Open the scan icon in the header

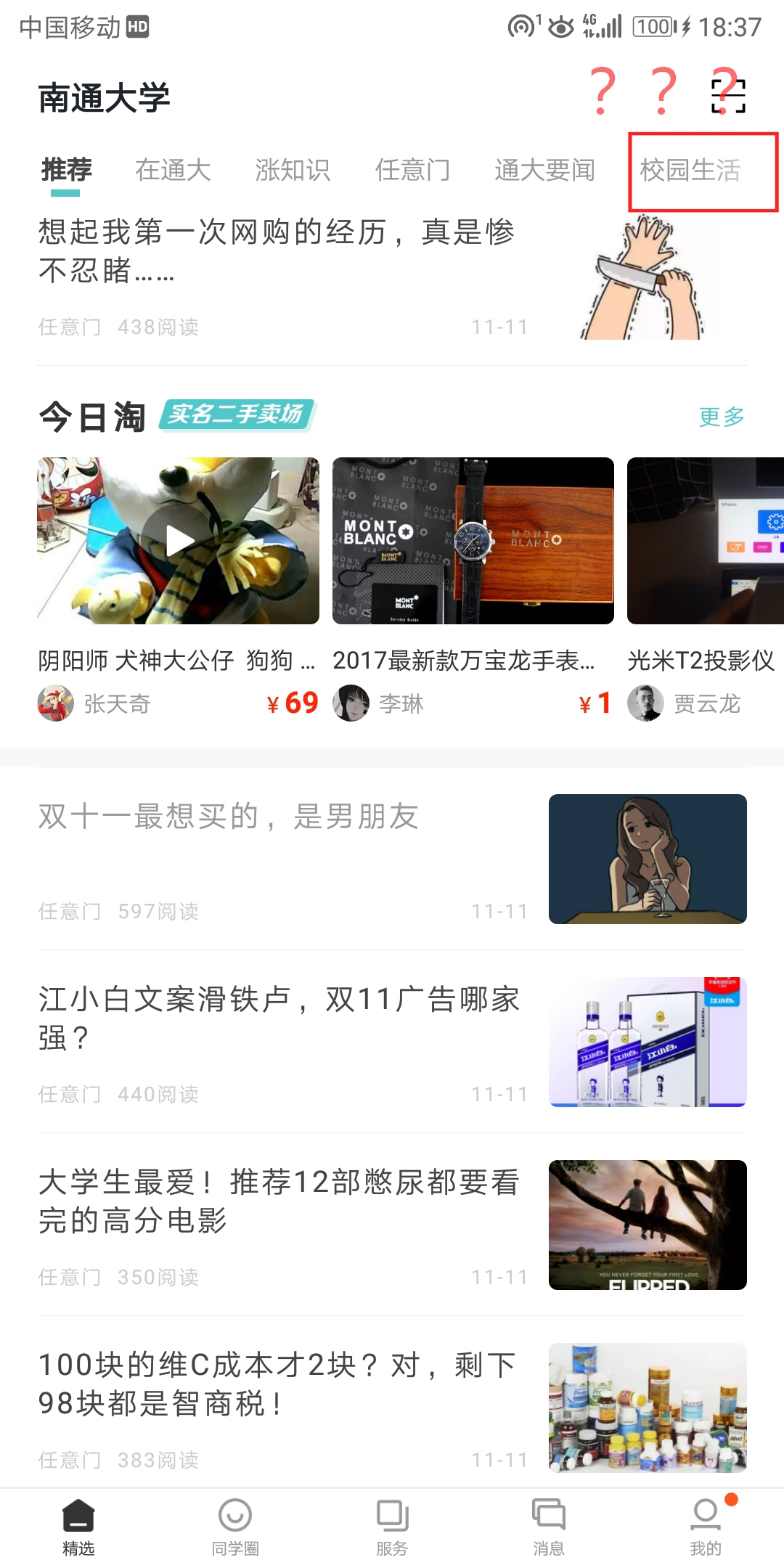(728, 96)
